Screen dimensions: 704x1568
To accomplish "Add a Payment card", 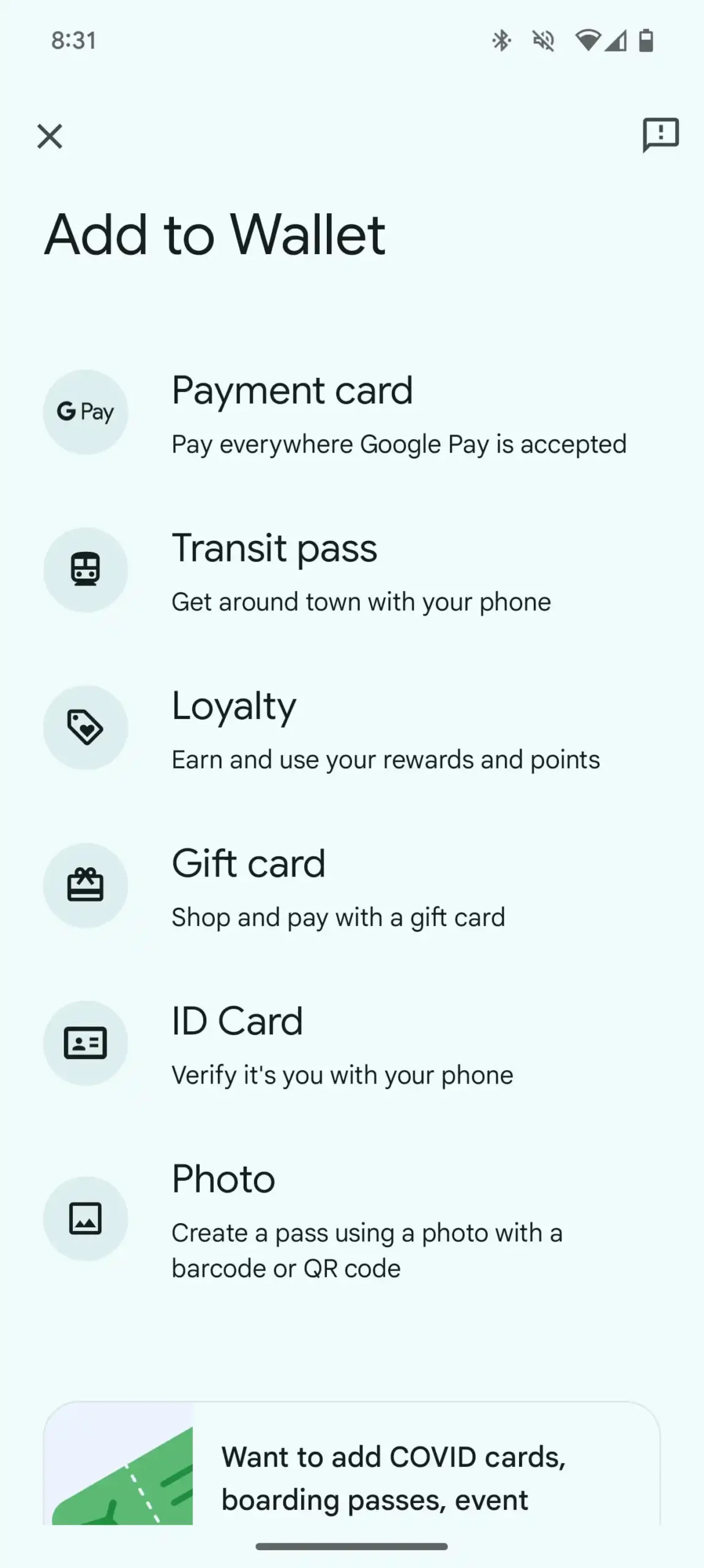I will coord(352,413).
